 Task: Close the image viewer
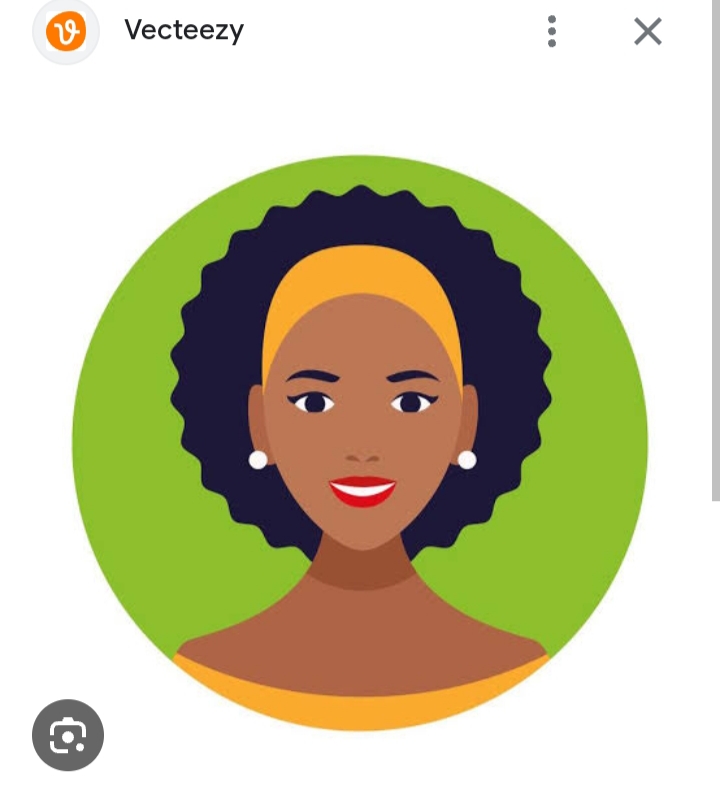click(x=648, y=32)
